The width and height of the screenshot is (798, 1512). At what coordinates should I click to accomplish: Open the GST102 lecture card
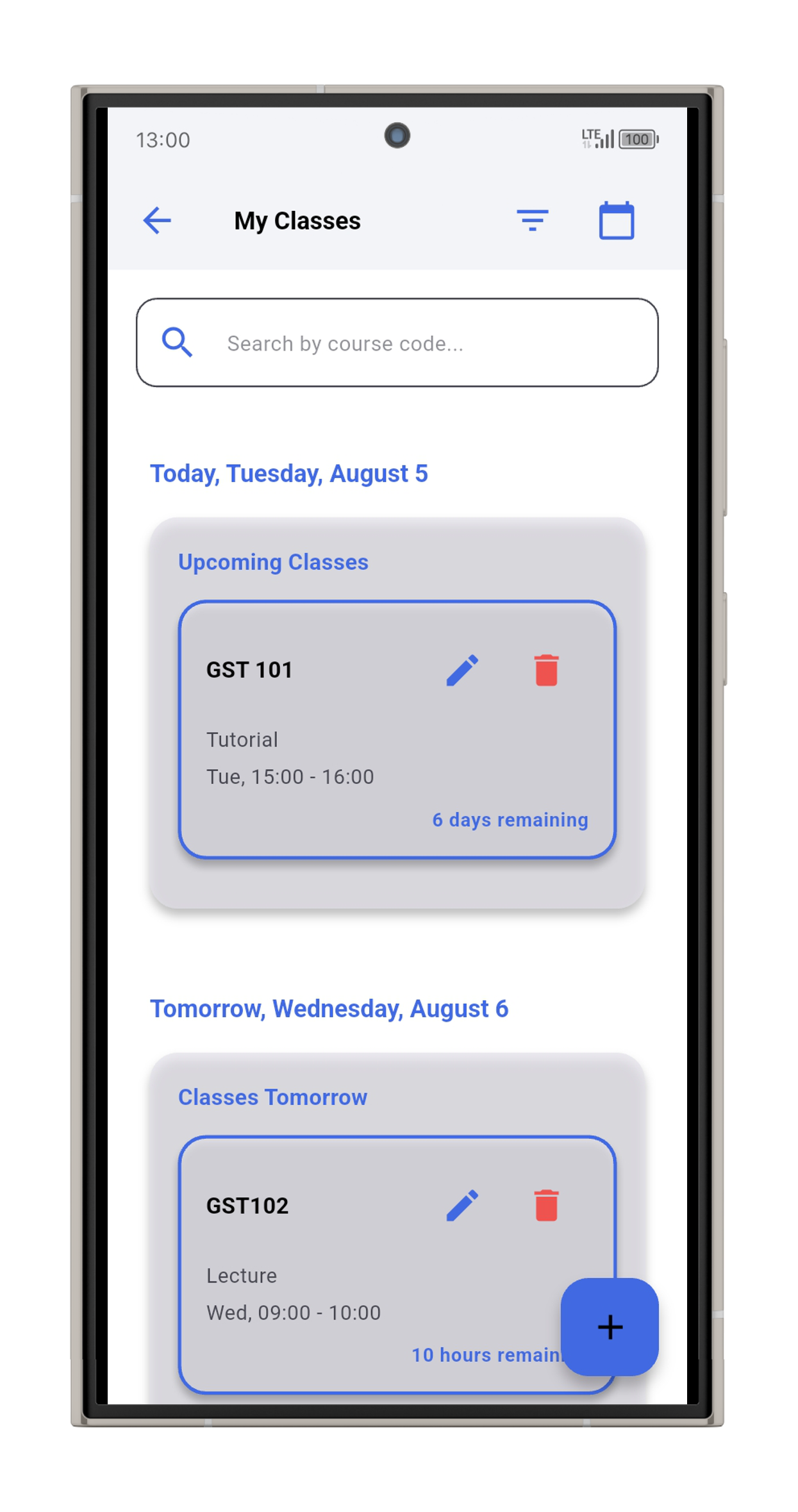[320, 1288]
